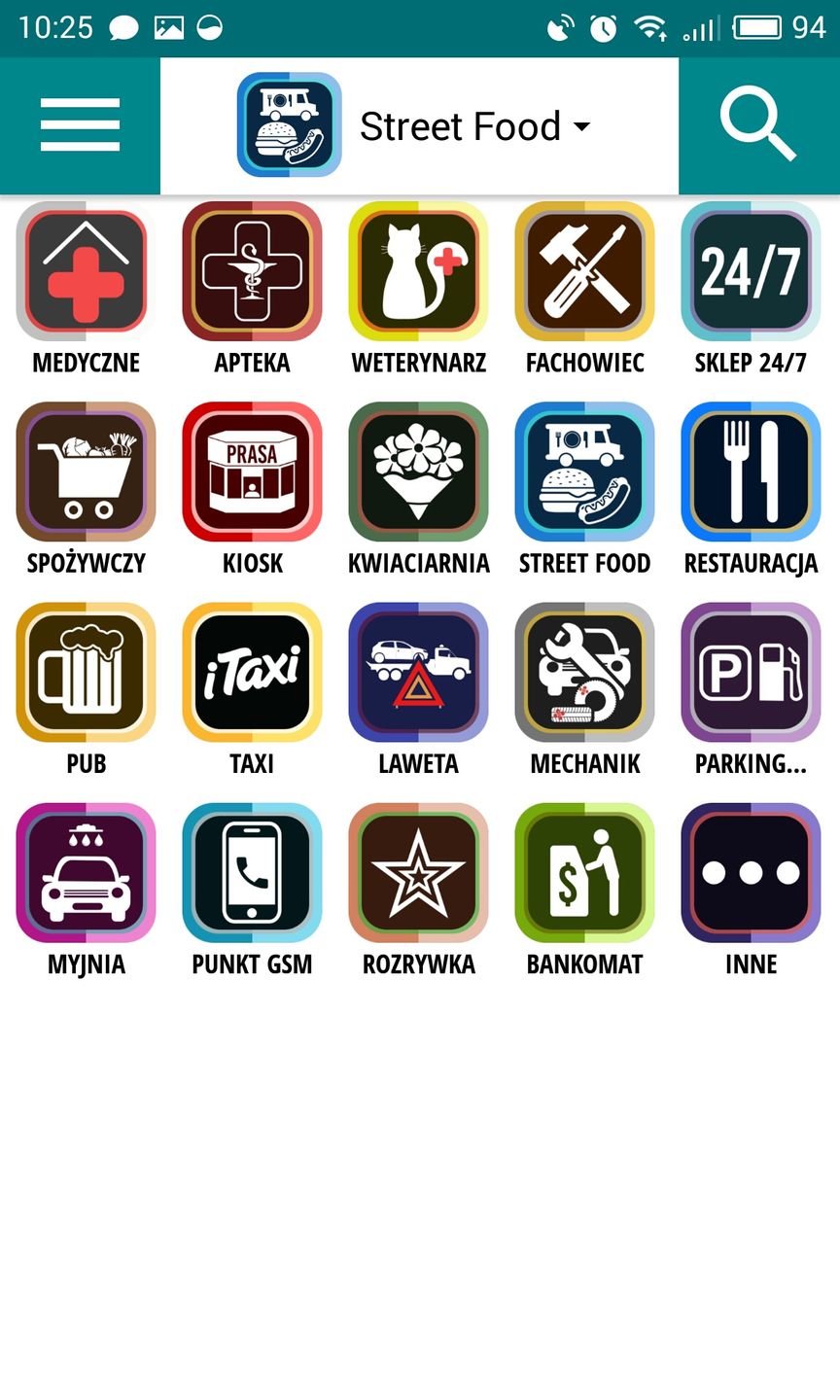This screenshot has height=1400, width=840.
Task: Select SKLEP 24/7 category
Action: tap(751, 272)
